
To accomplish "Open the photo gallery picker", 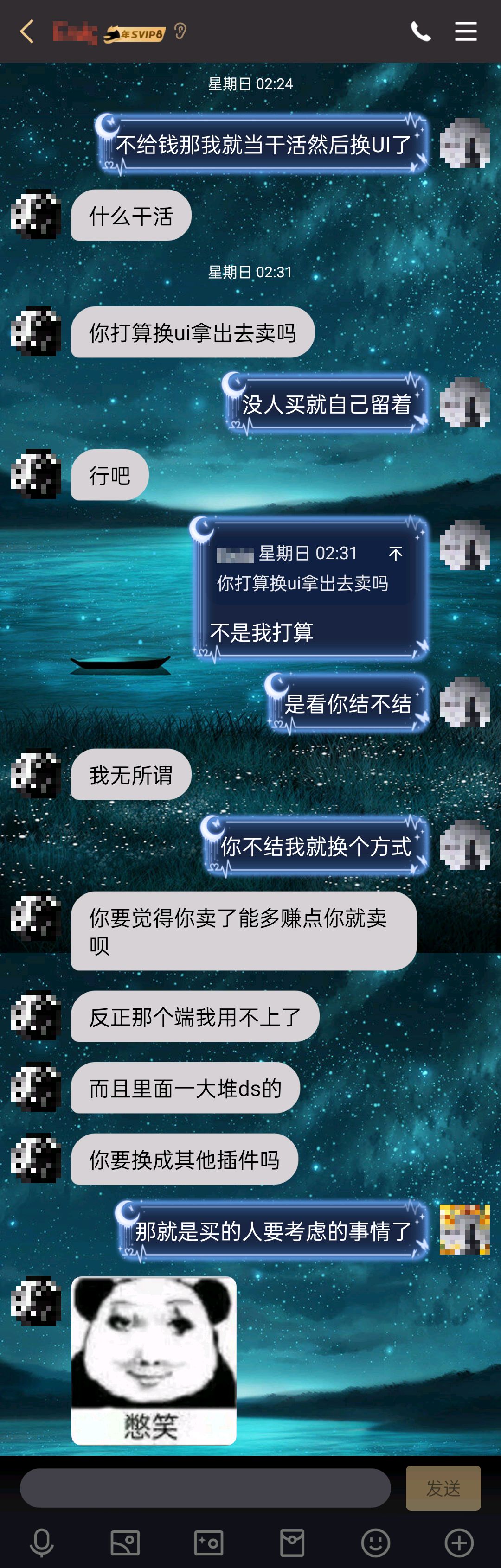I will 125,1543.
